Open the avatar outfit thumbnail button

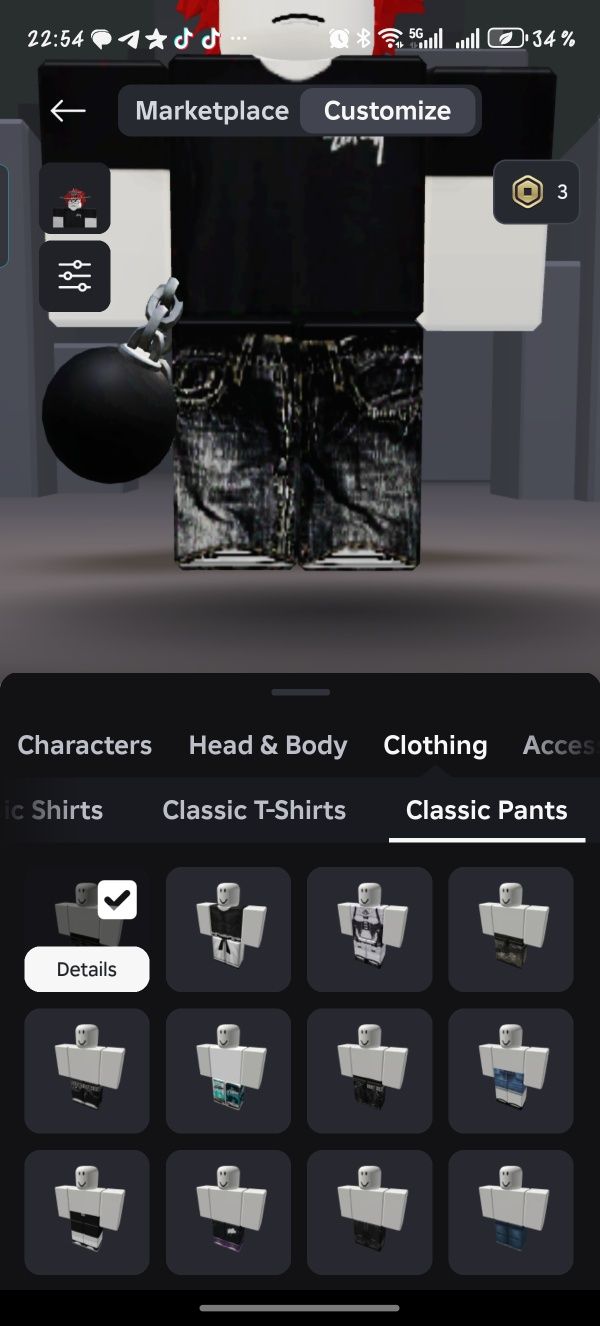point(75,199)
